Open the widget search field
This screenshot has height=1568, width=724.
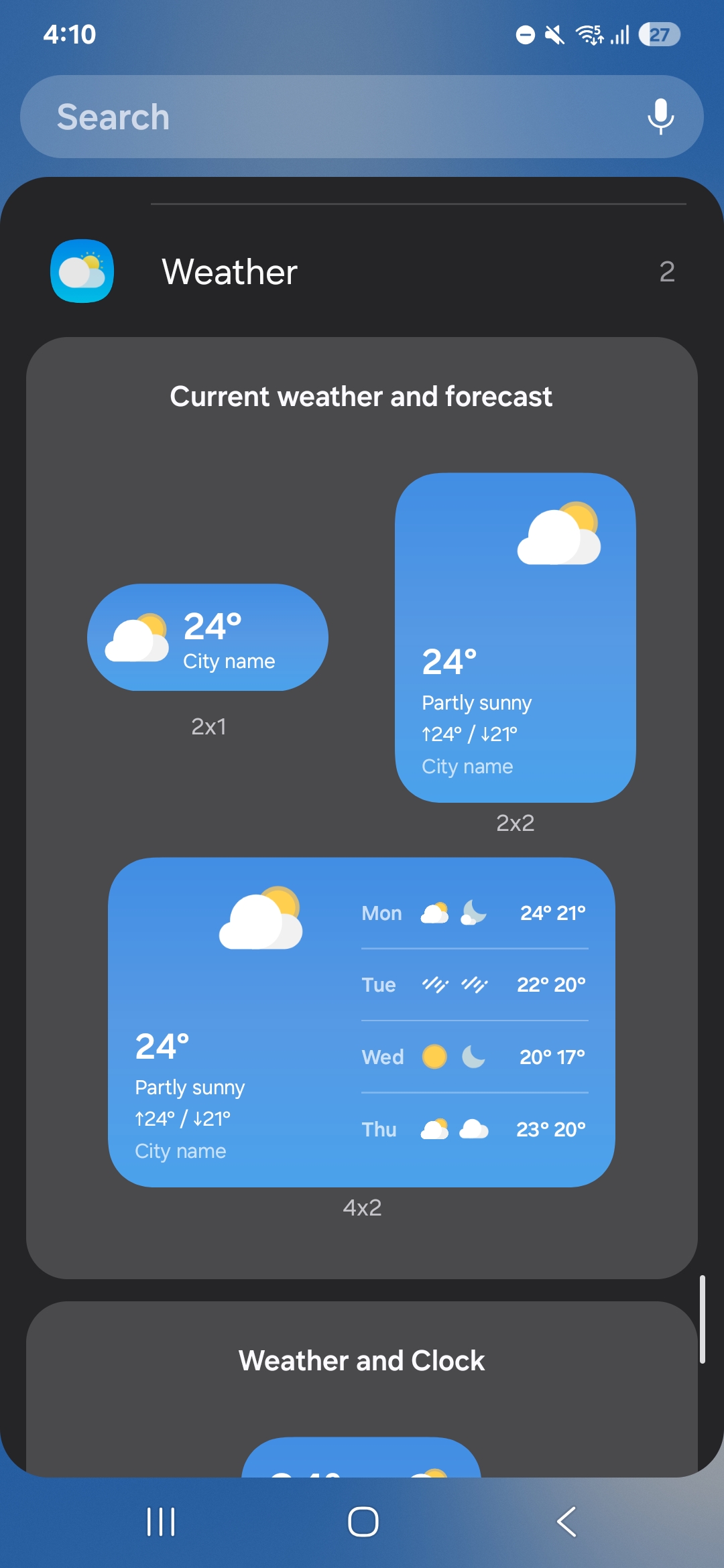322,117
